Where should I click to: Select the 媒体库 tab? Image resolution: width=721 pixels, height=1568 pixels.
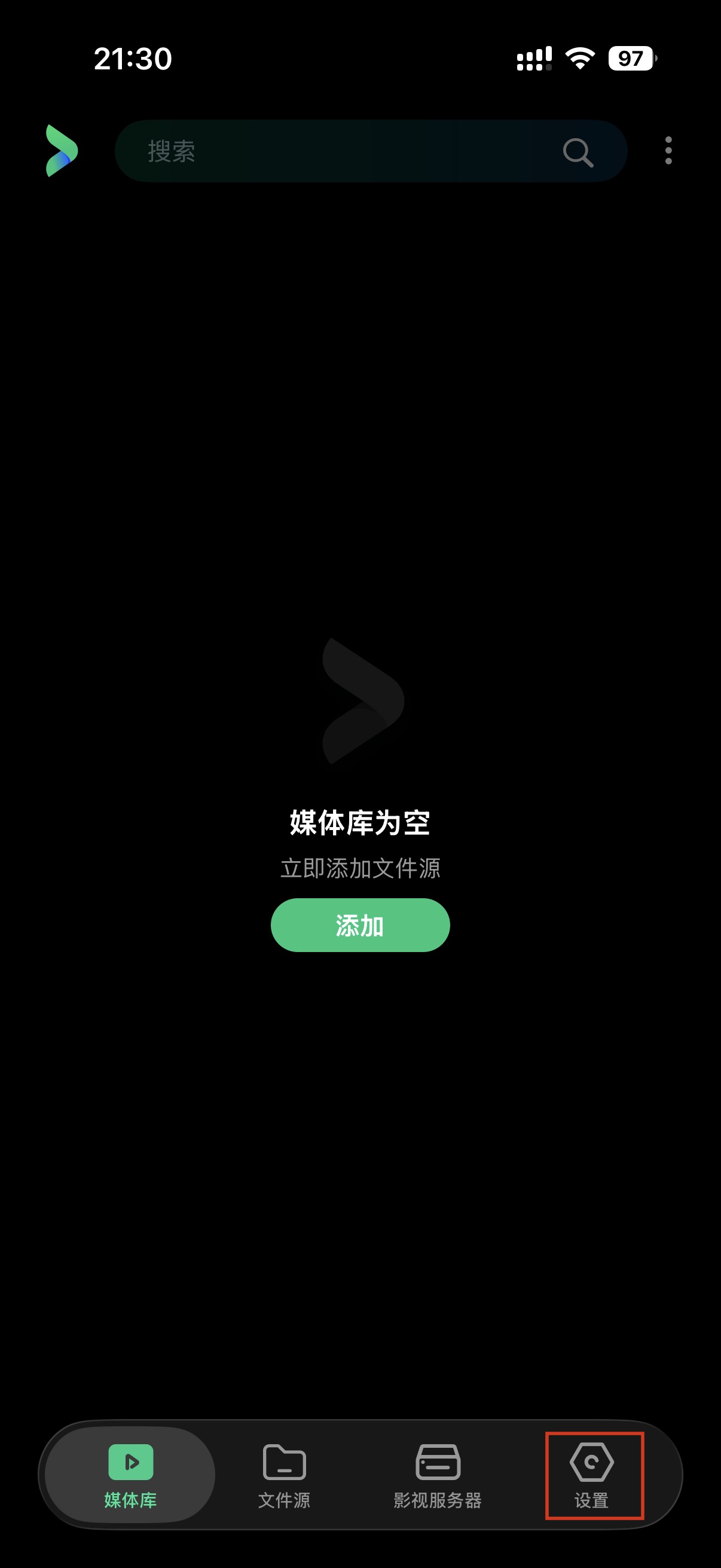pos(130,1475)
